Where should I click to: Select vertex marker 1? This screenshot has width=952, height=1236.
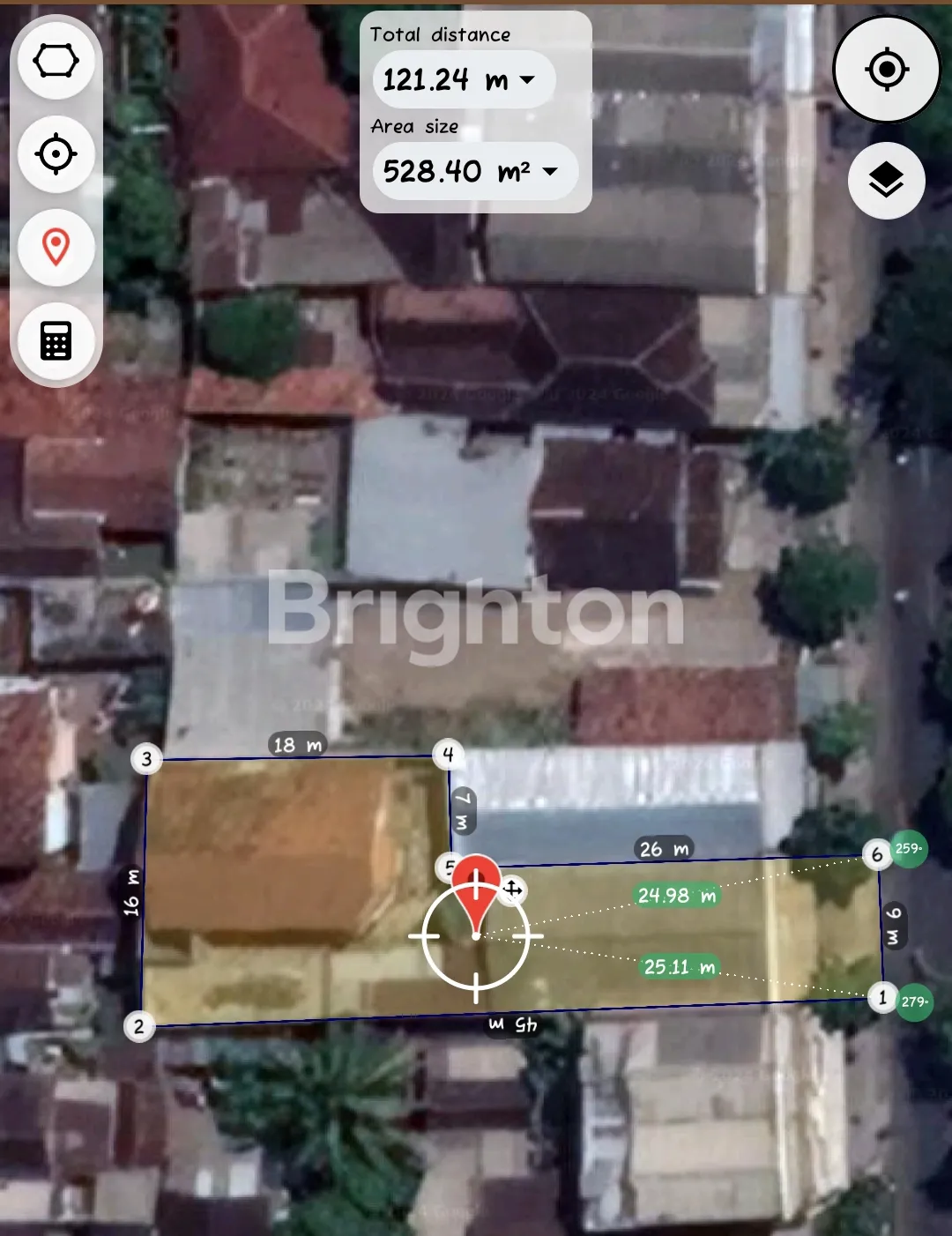(881, 998)
